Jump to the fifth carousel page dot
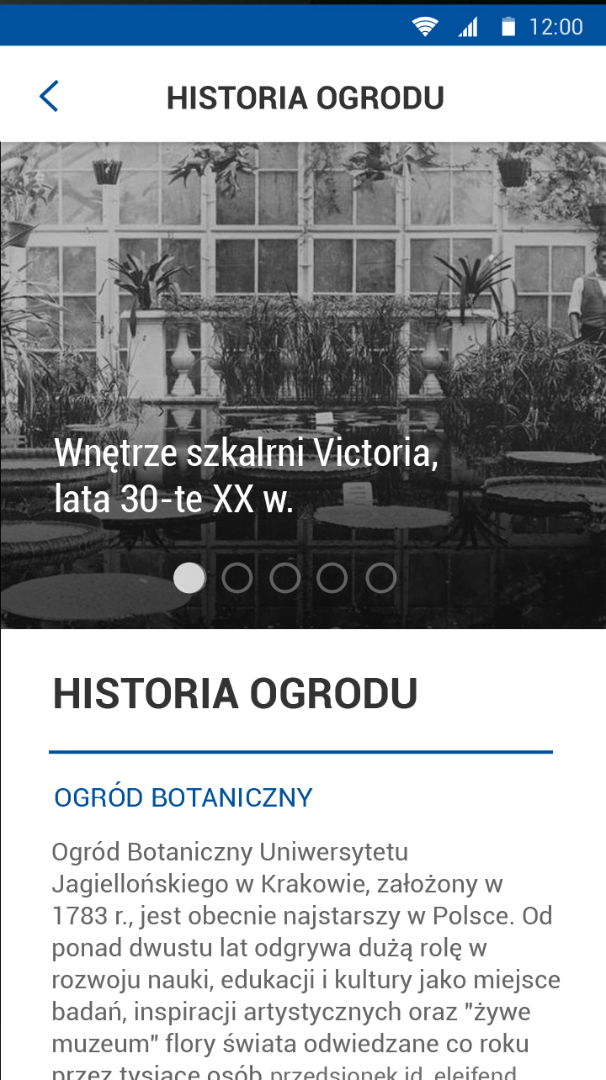606x1080 pixels. coord(380,578)
